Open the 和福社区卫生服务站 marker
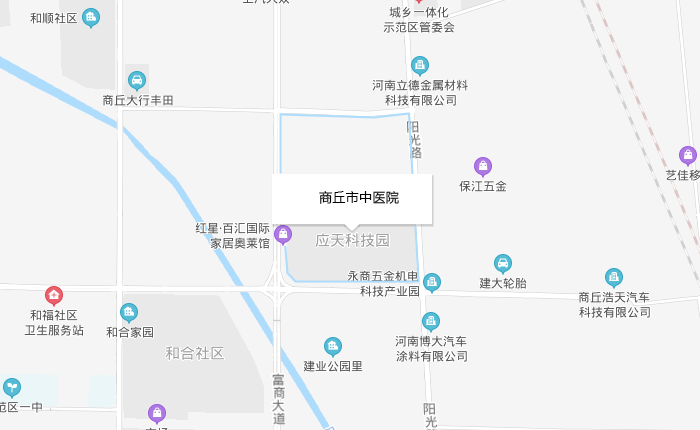Image resolution: width=700 pixels, height=430 pixels. point(54,295)
